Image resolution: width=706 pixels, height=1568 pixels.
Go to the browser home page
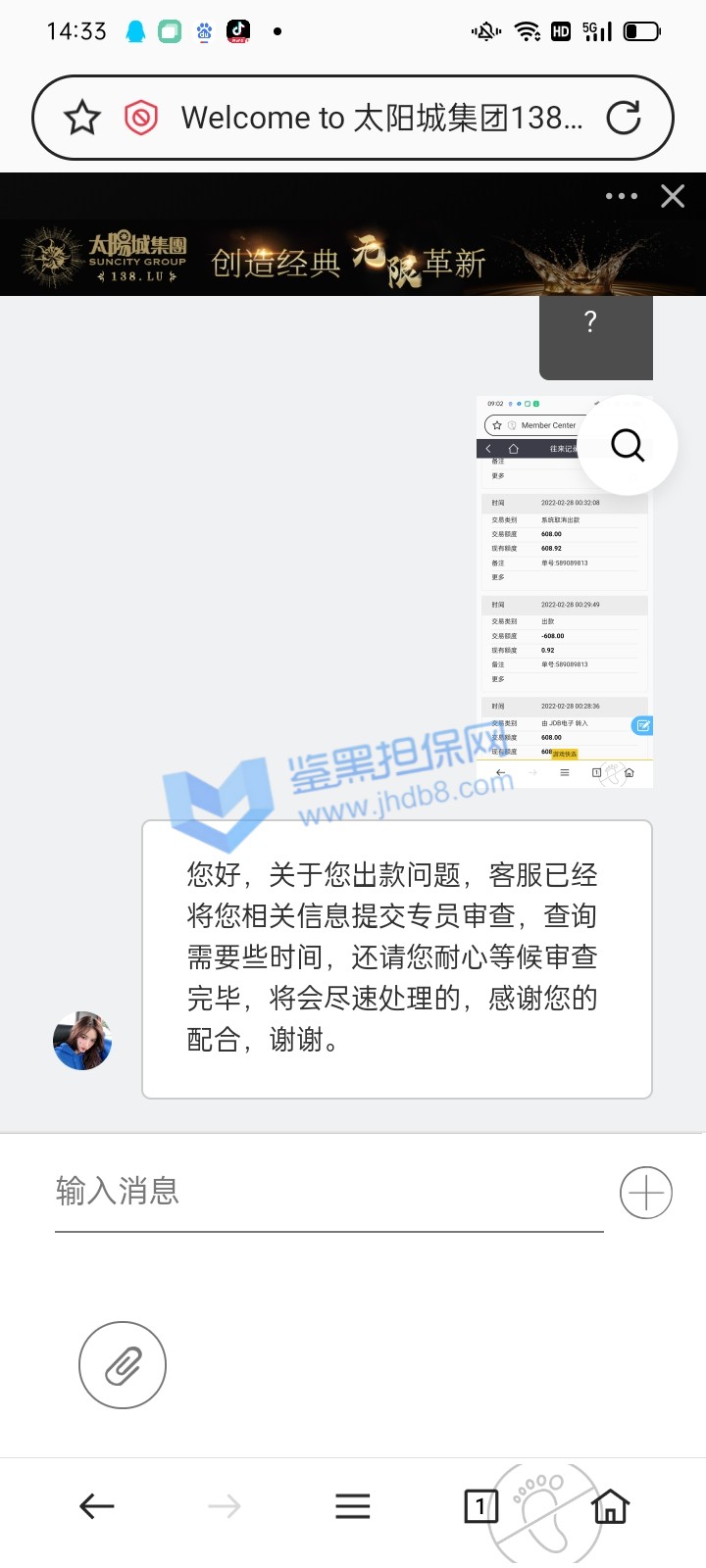[x=610, y=1506]
